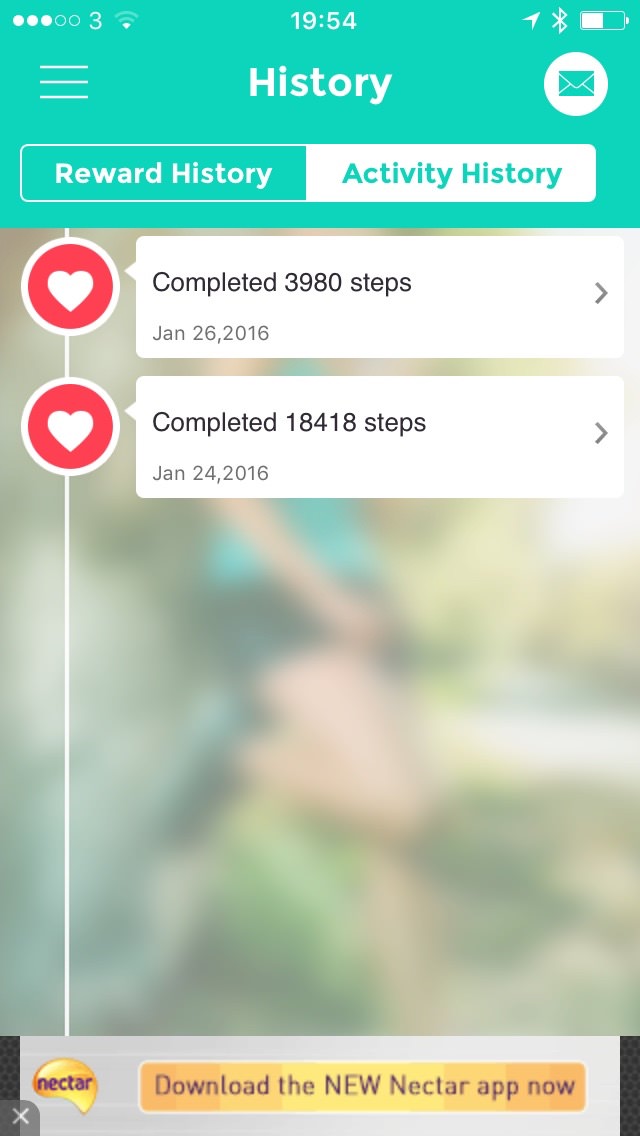Viewport: 640px width, 1136px height.
Task: Tap the Download the NEW Nectar app banner
Action: tap(362, 1086)
